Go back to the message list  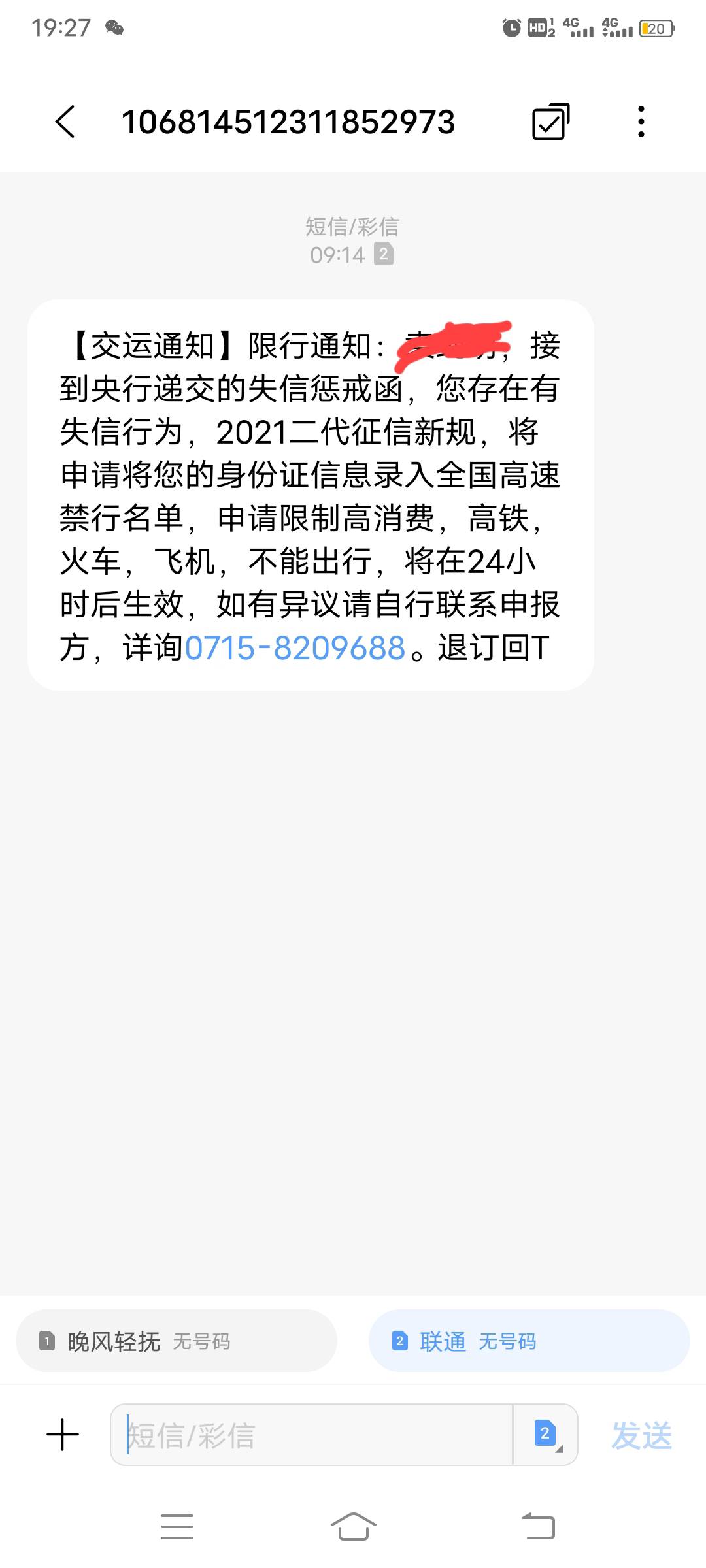[x=65, y=122]
